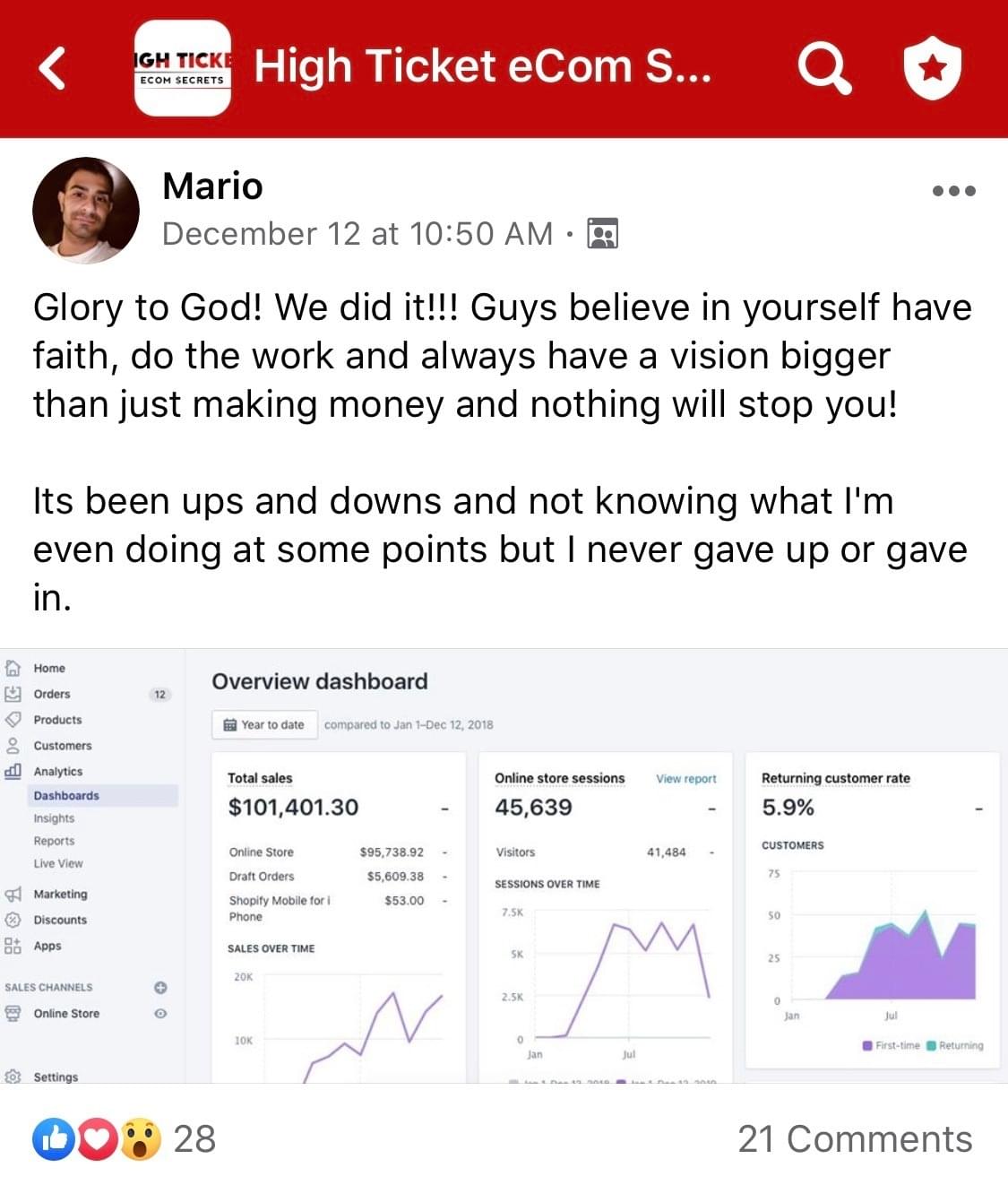This screenshot has height=1185, width=1008.
Task: View the 28 post reactions
Action: pos(125,1139)
